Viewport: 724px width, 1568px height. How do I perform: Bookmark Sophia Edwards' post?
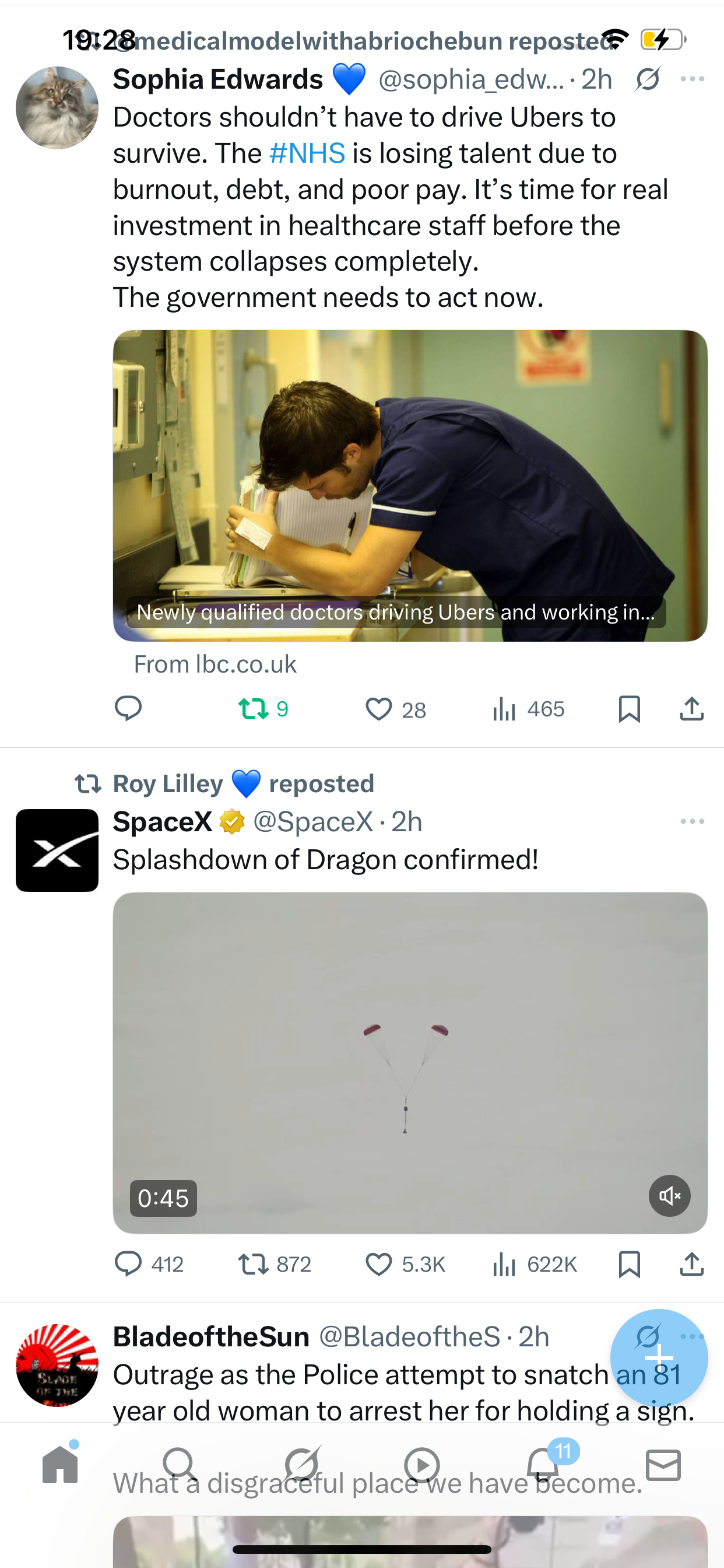629,709
